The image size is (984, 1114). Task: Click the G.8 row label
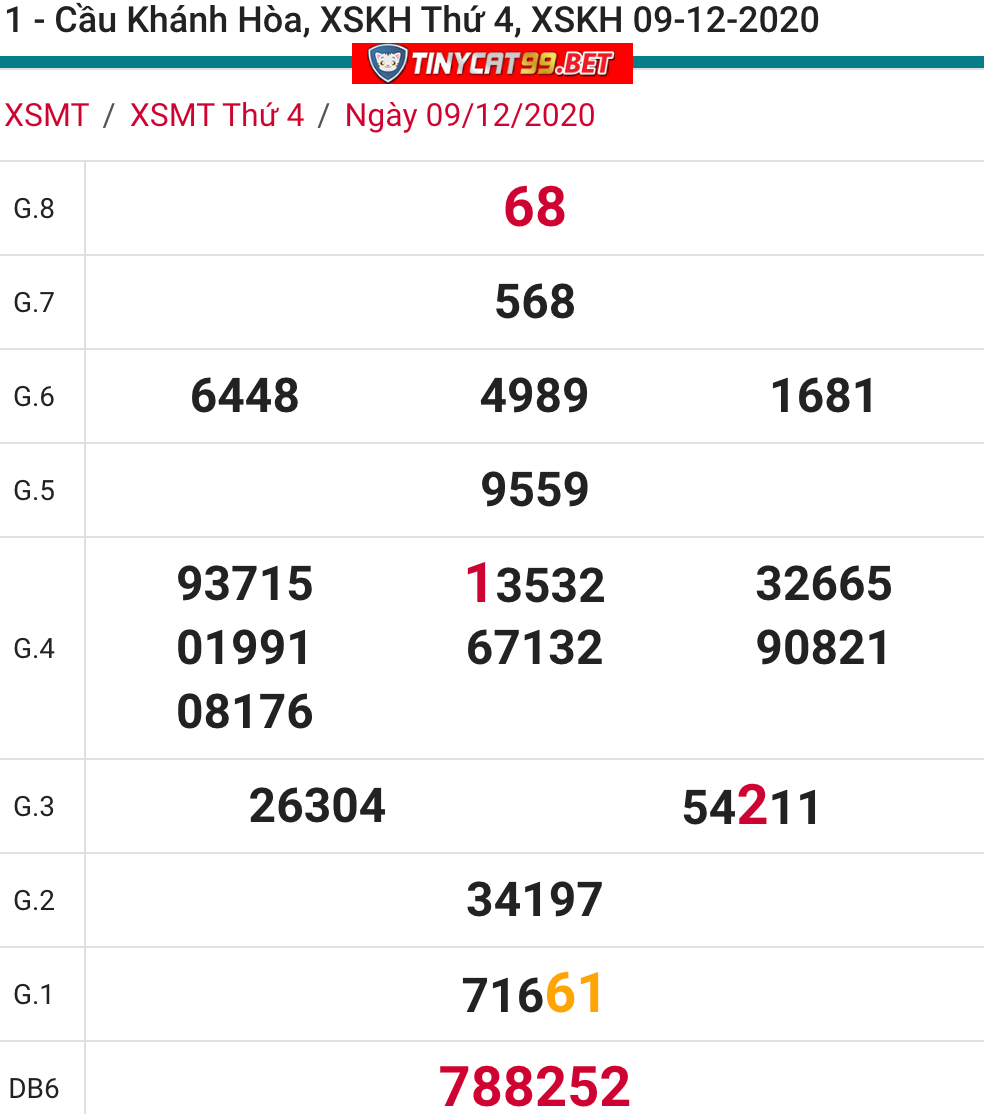(x=35, y=208)
